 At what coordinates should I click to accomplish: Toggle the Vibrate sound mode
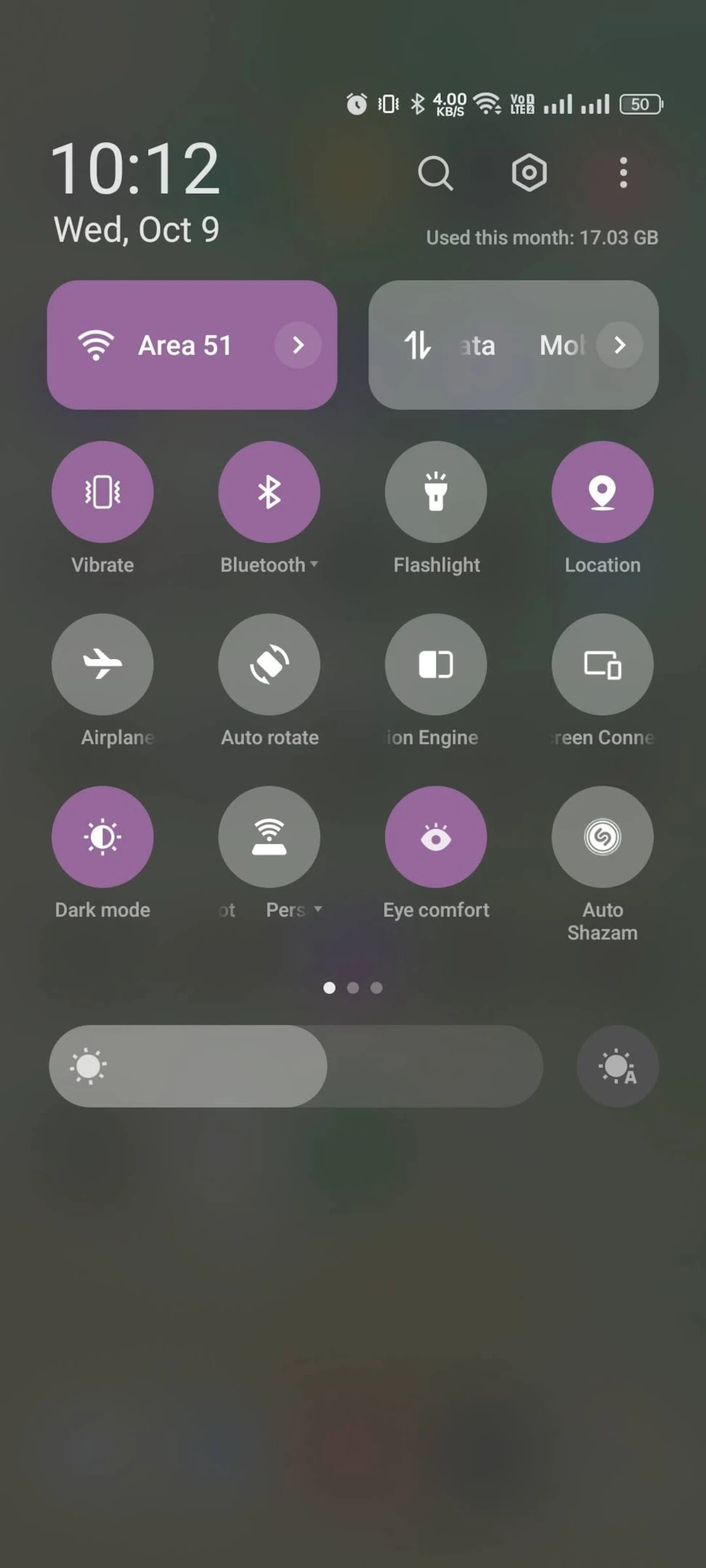[x=102, y=492]
